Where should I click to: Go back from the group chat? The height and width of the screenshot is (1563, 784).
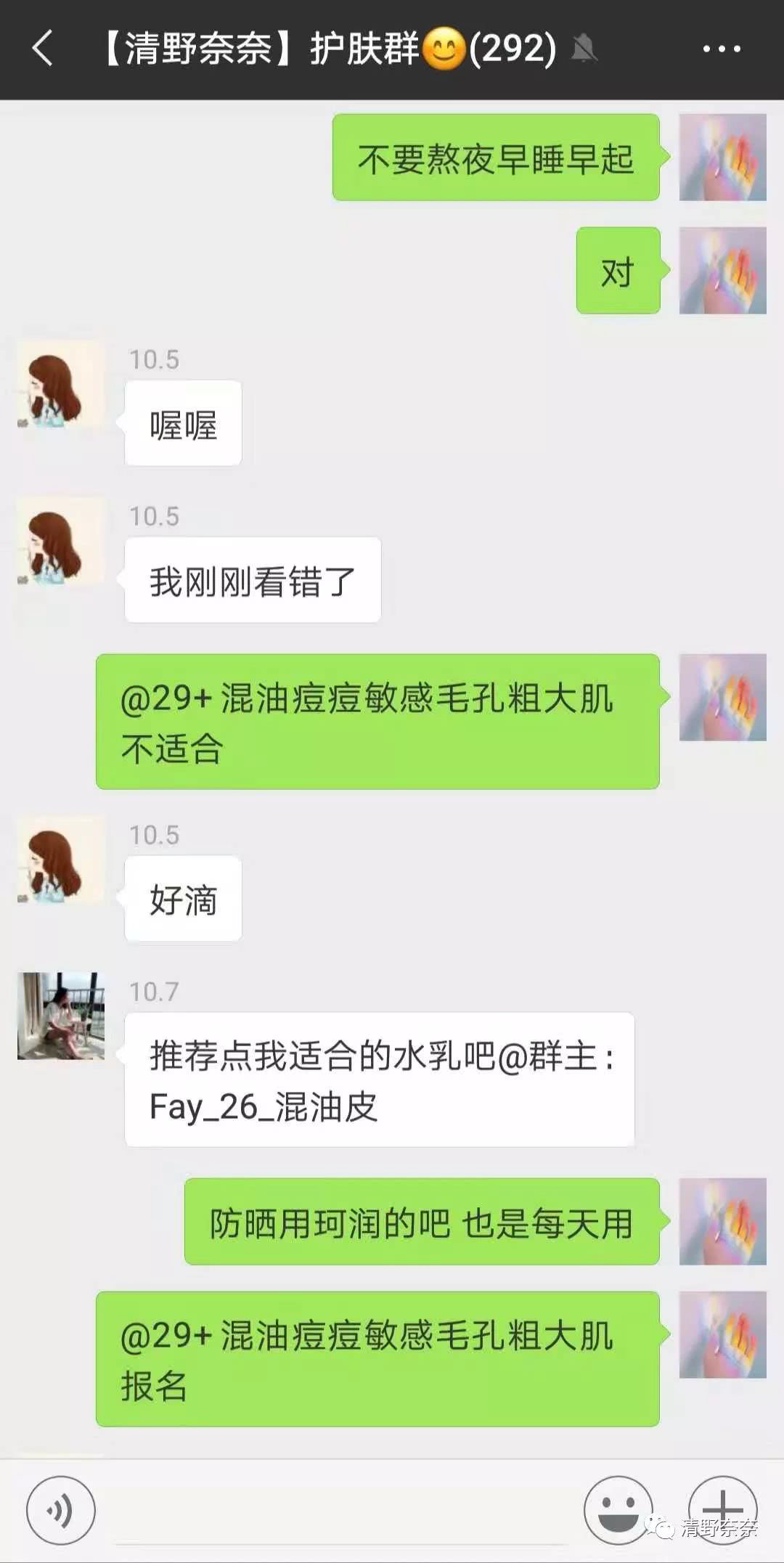42,49
